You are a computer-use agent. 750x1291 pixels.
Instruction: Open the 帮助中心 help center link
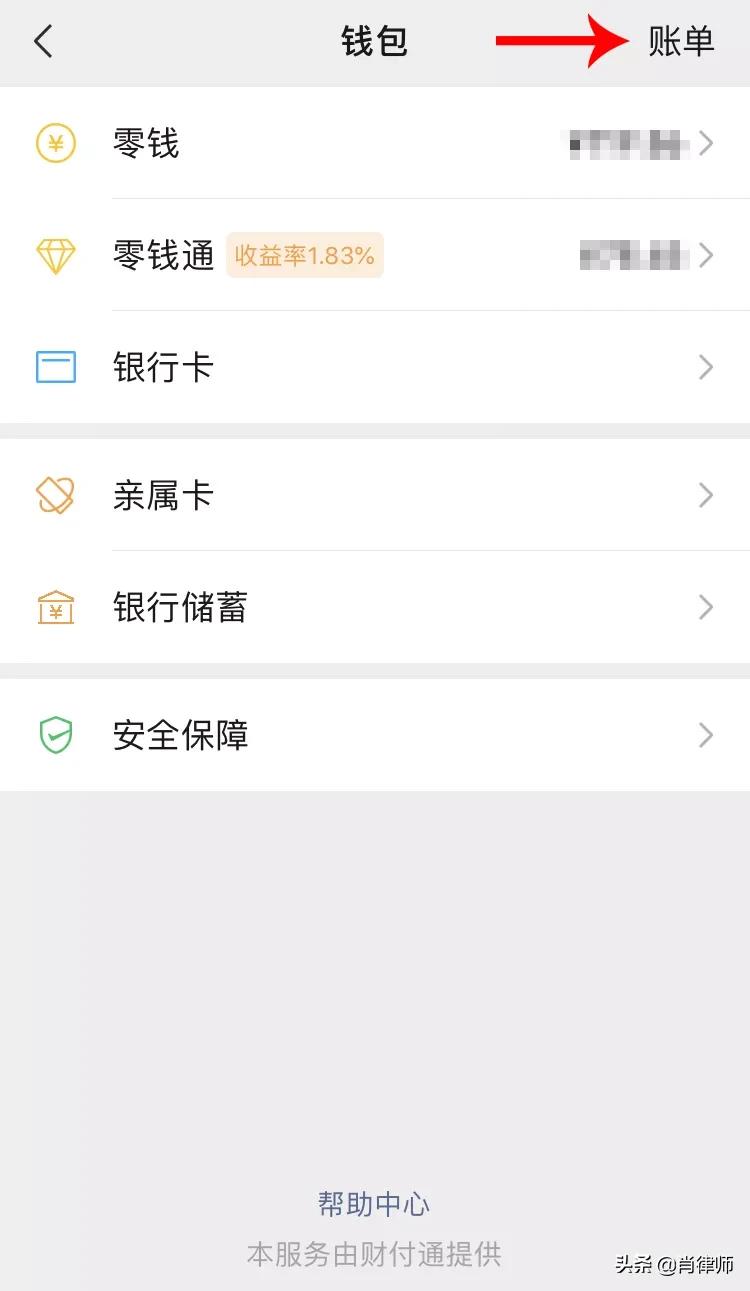click(374, 1204)
